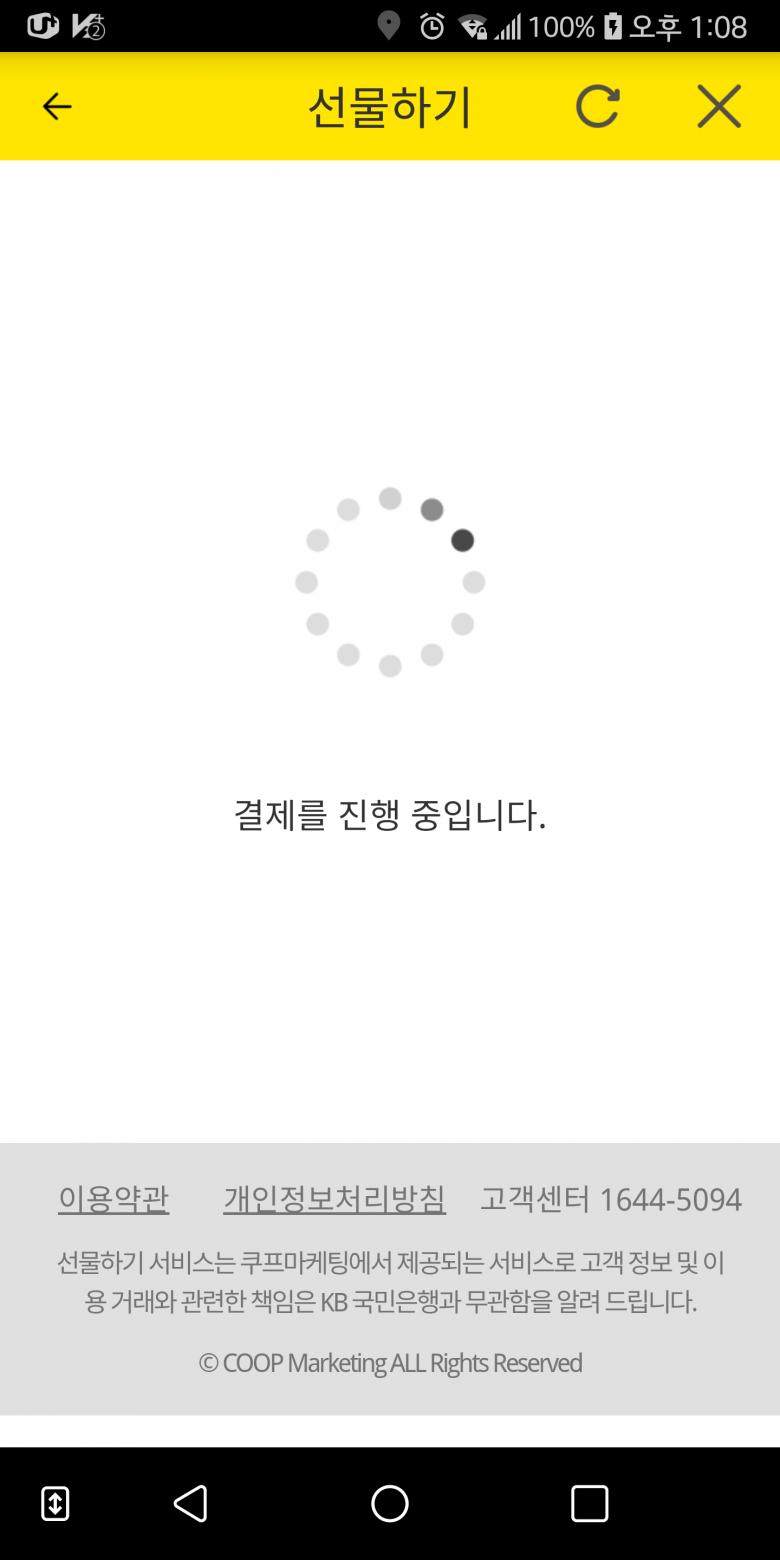View the 개인정보처리방침 link
The width and height of the screenshot is (780, 1560).
[334, 1199]
